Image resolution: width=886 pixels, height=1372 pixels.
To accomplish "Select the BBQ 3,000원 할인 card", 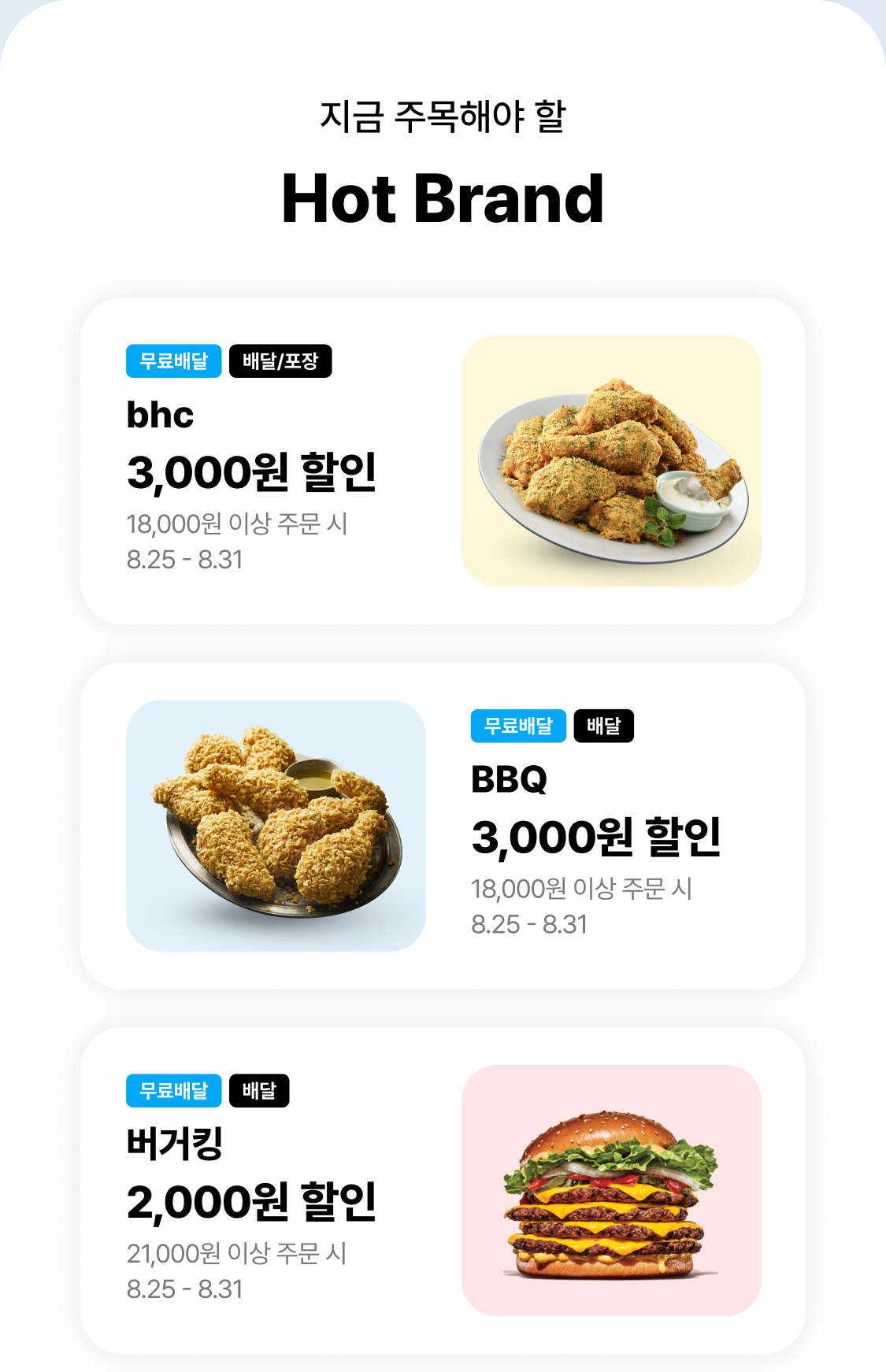I will [443, 826].
